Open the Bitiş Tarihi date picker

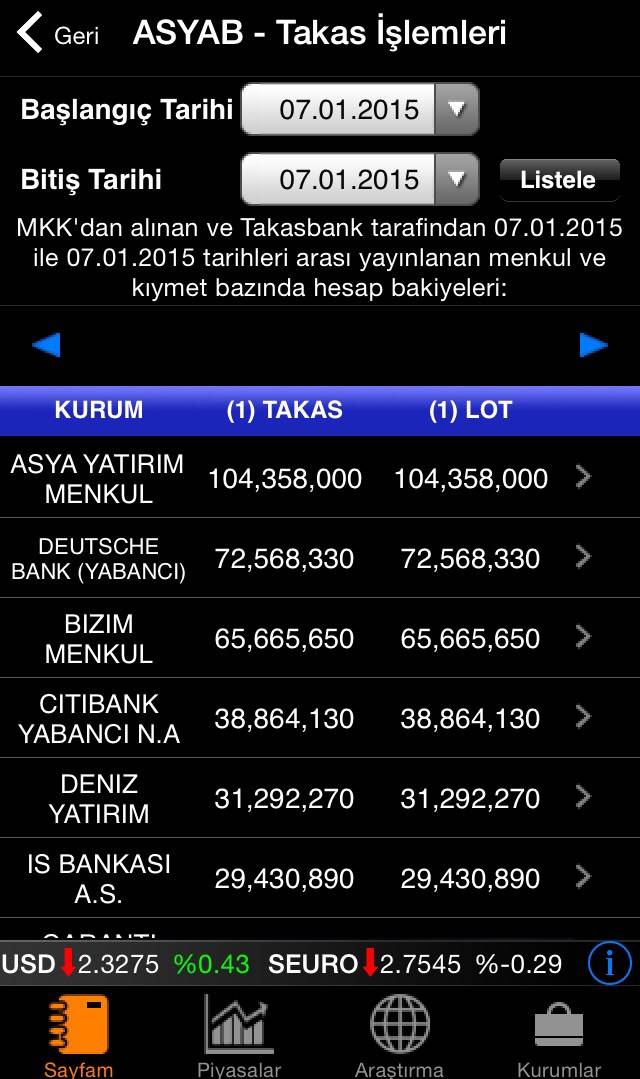(360, 180)
